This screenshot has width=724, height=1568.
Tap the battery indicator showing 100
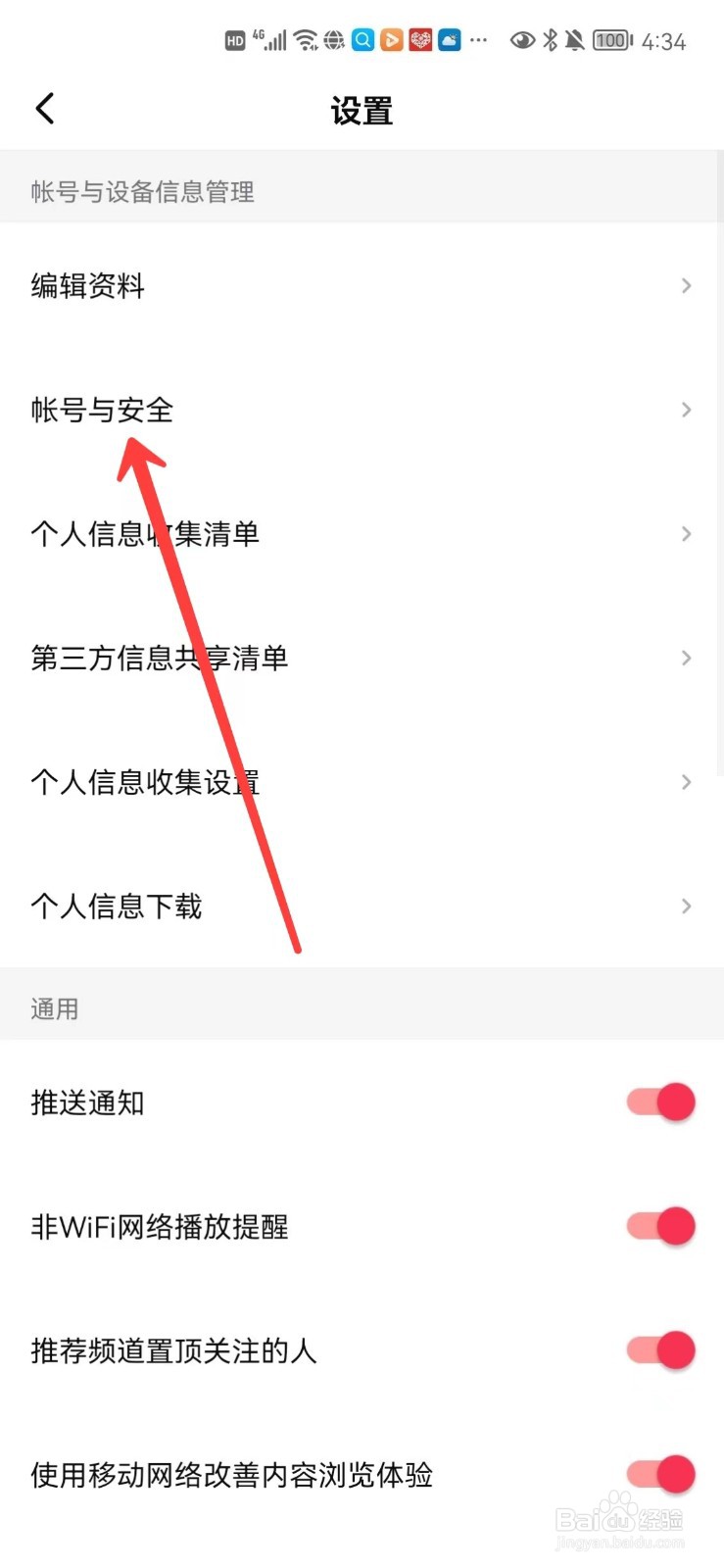pyautogui.click(x=611, y=40)
